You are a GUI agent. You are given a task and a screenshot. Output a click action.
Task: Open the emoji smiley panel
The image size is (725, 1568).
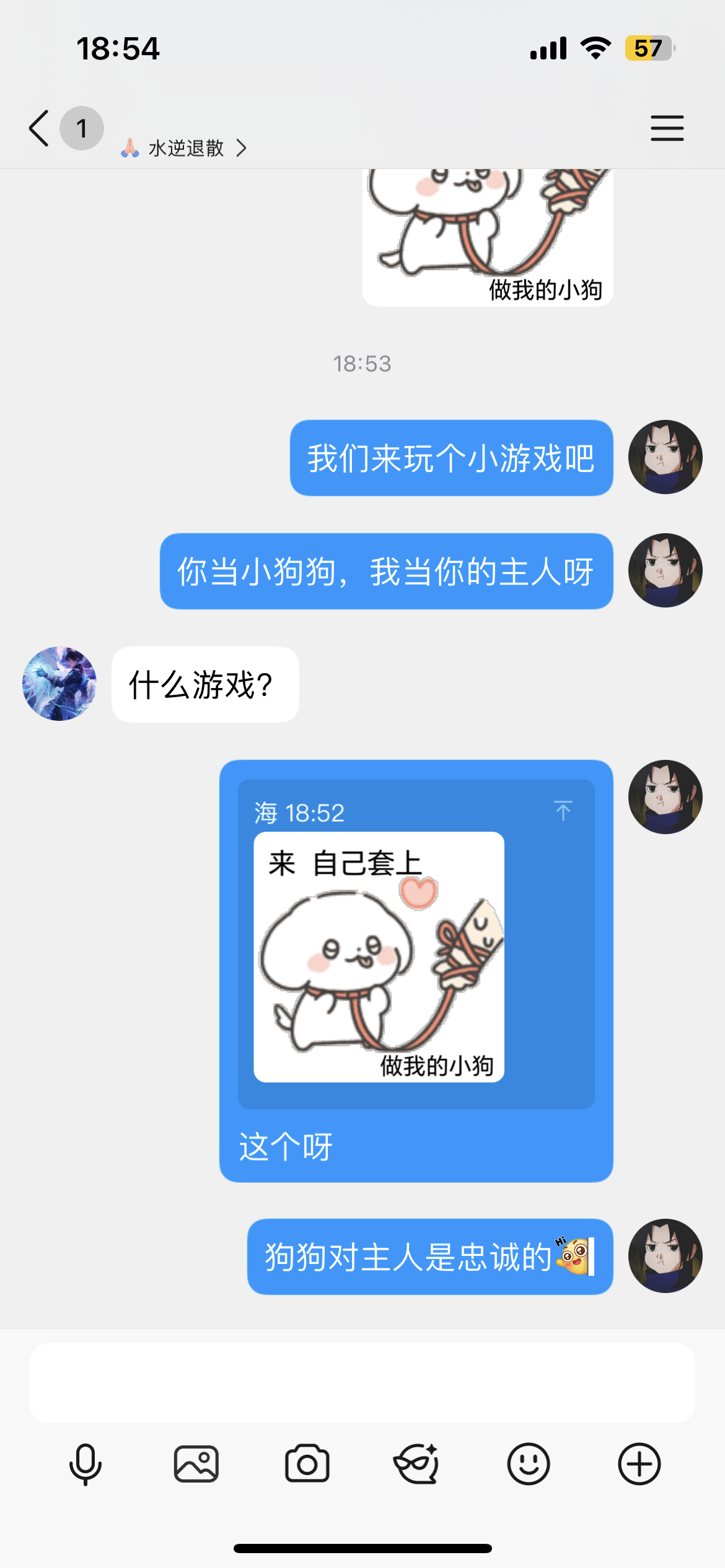pos(528,1464)
